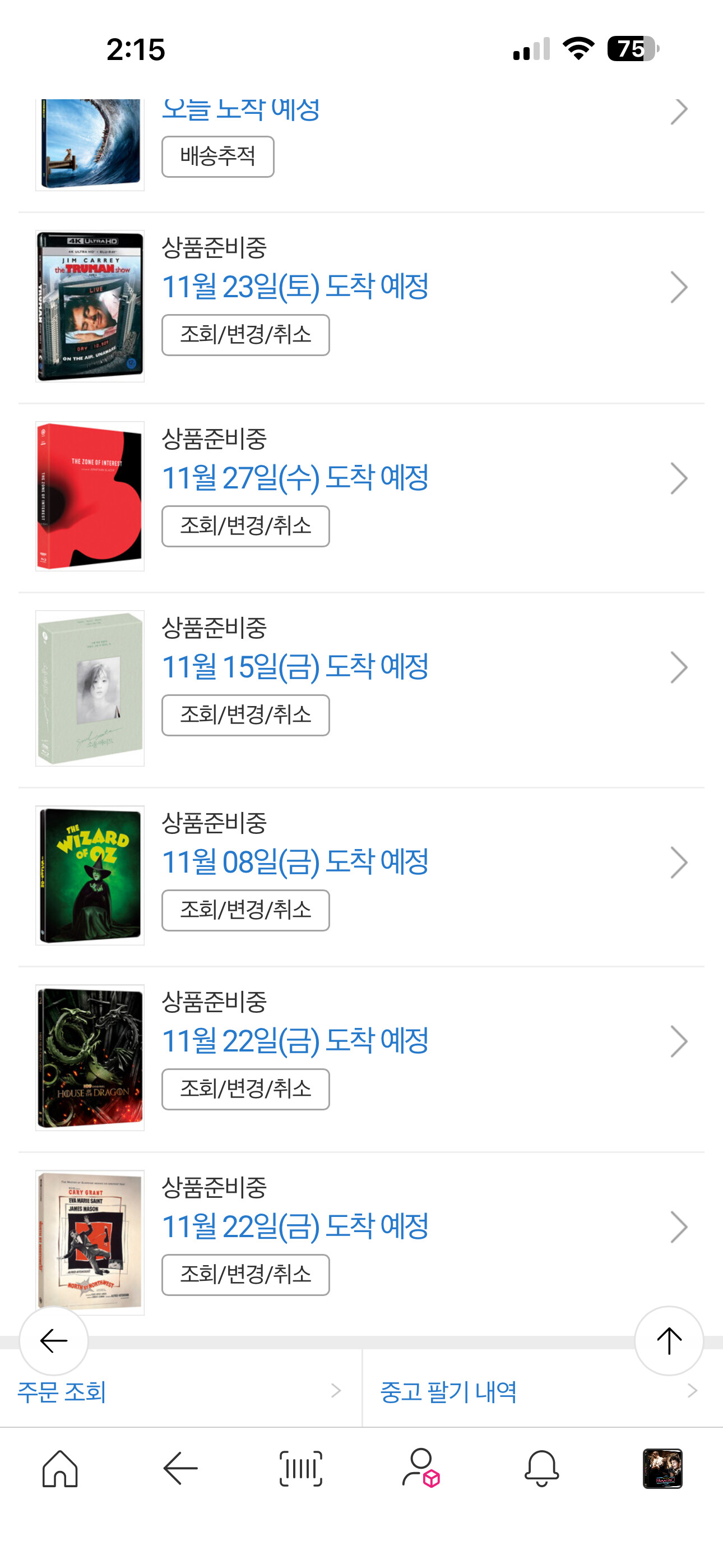Expand the 11월 23일(토) order chevron

[679, 287]
